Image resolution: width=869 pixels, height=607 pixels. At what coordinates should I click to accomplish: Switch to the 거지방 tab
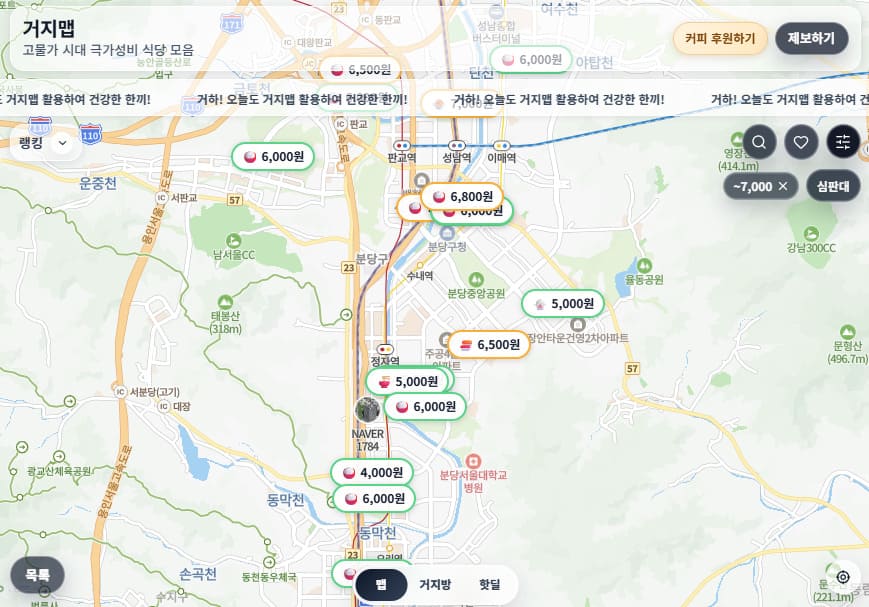435,584
